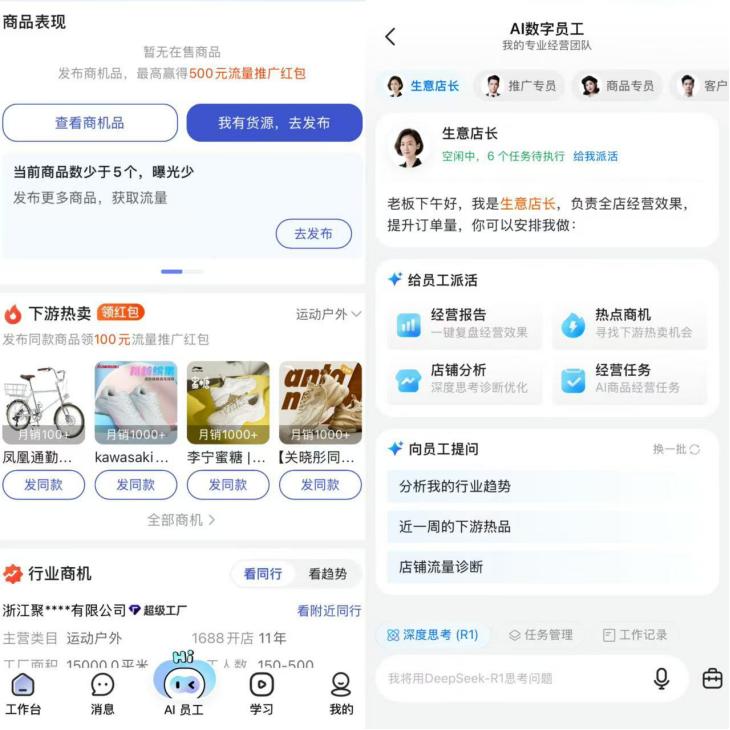Image resolution: width=730 pixels, height=730 pixels.
Task: Tap 查看商机品 button
Action: pyautogui.click(x=90, y=123)
